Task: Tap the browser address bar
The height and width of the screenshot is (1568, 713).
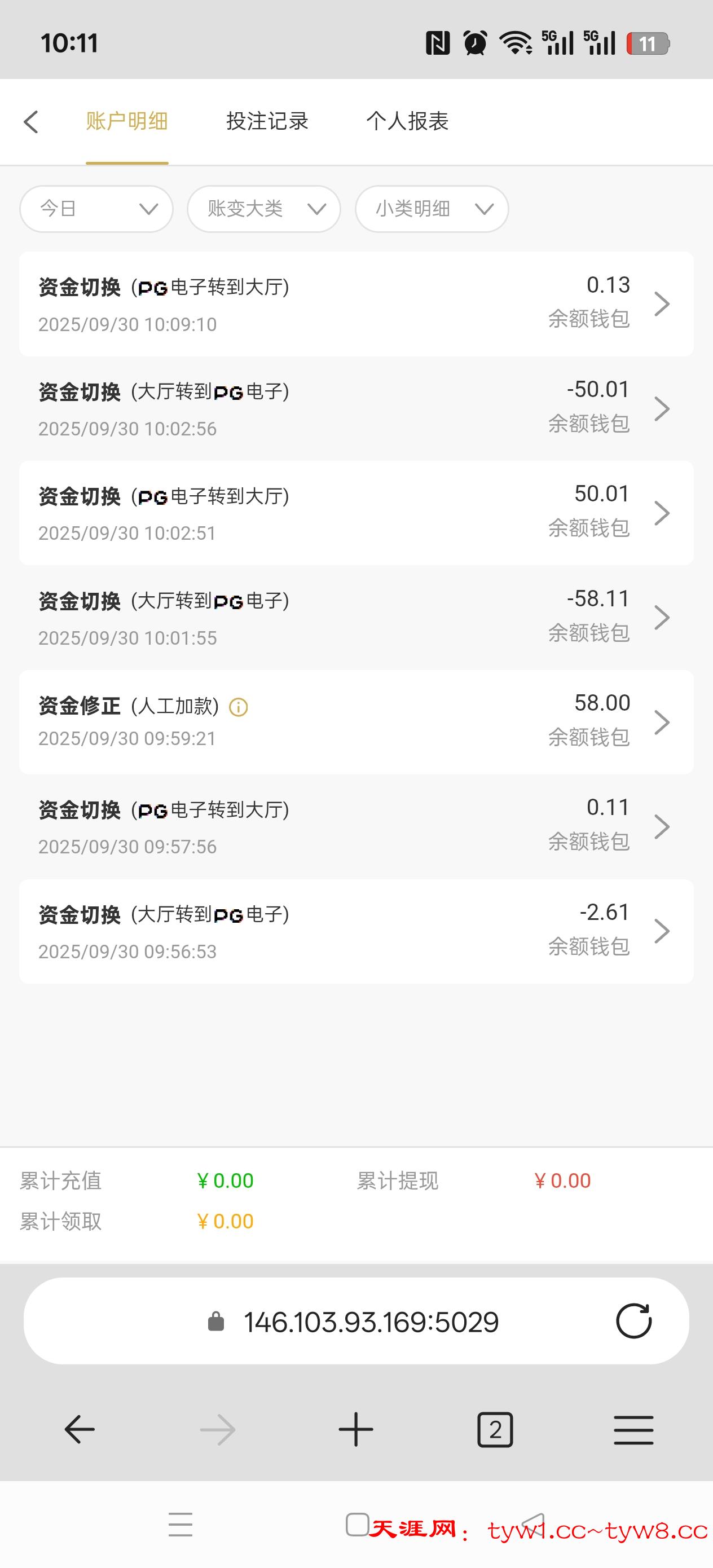Action: (370, 1322)
